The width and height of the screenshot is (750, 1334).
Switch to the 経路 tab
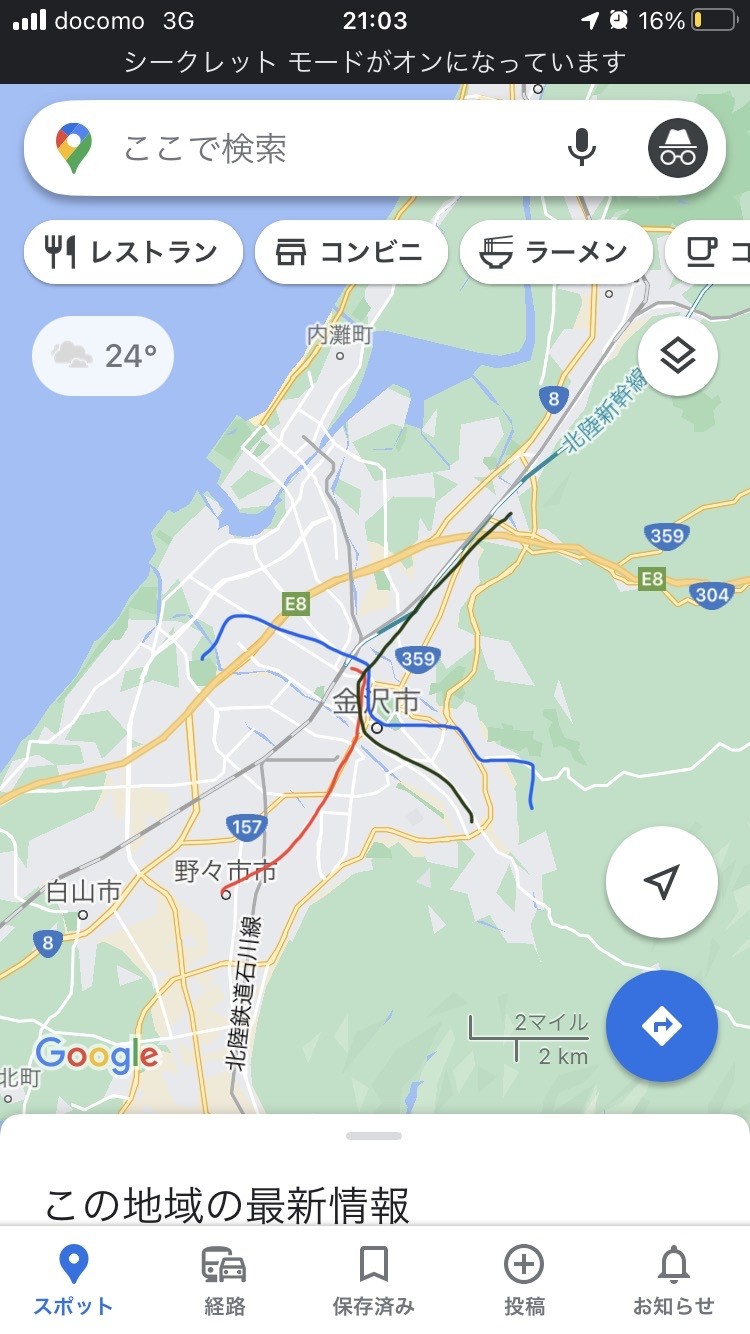223,1280
